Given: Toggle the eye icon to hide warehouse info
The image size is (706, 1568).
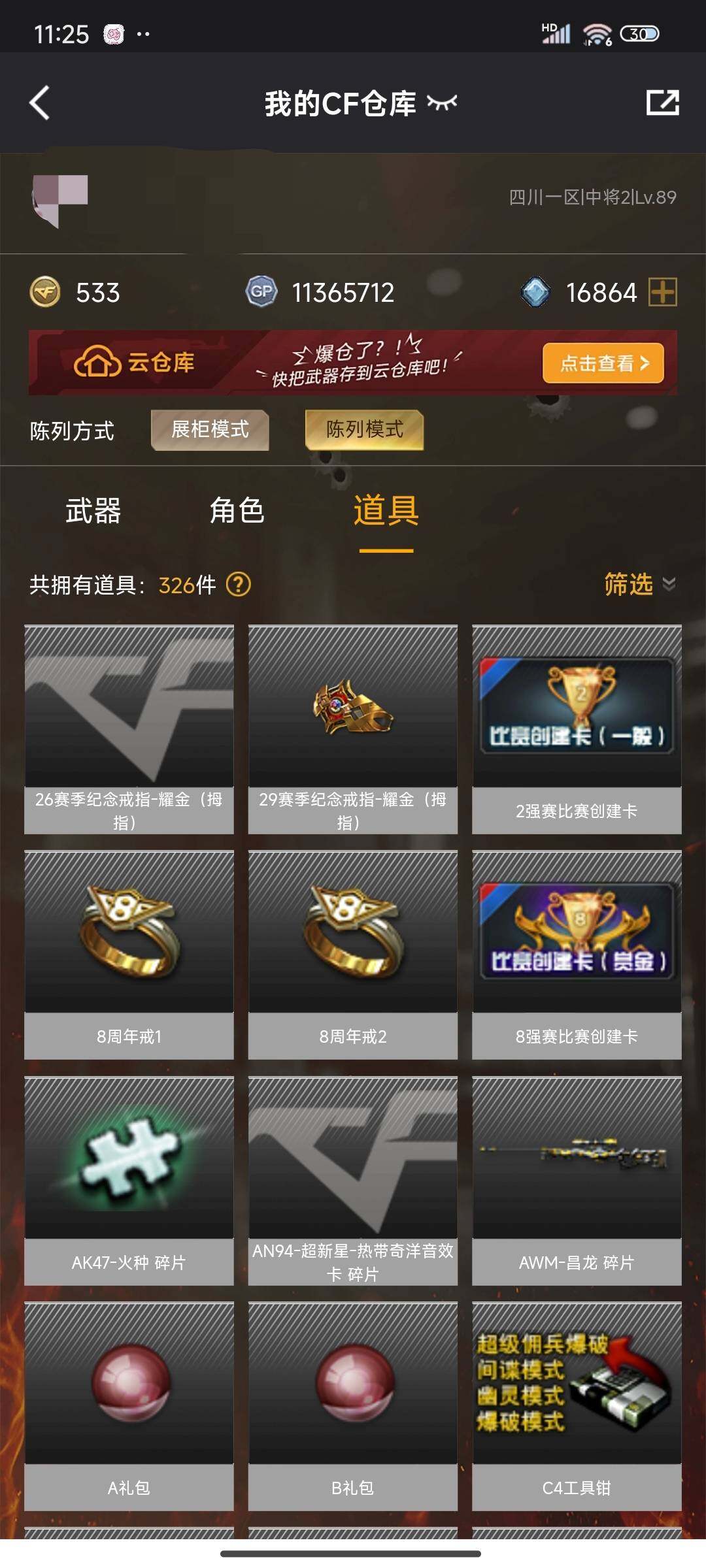Looking at the screenshot, I should (x=442, y=103).
